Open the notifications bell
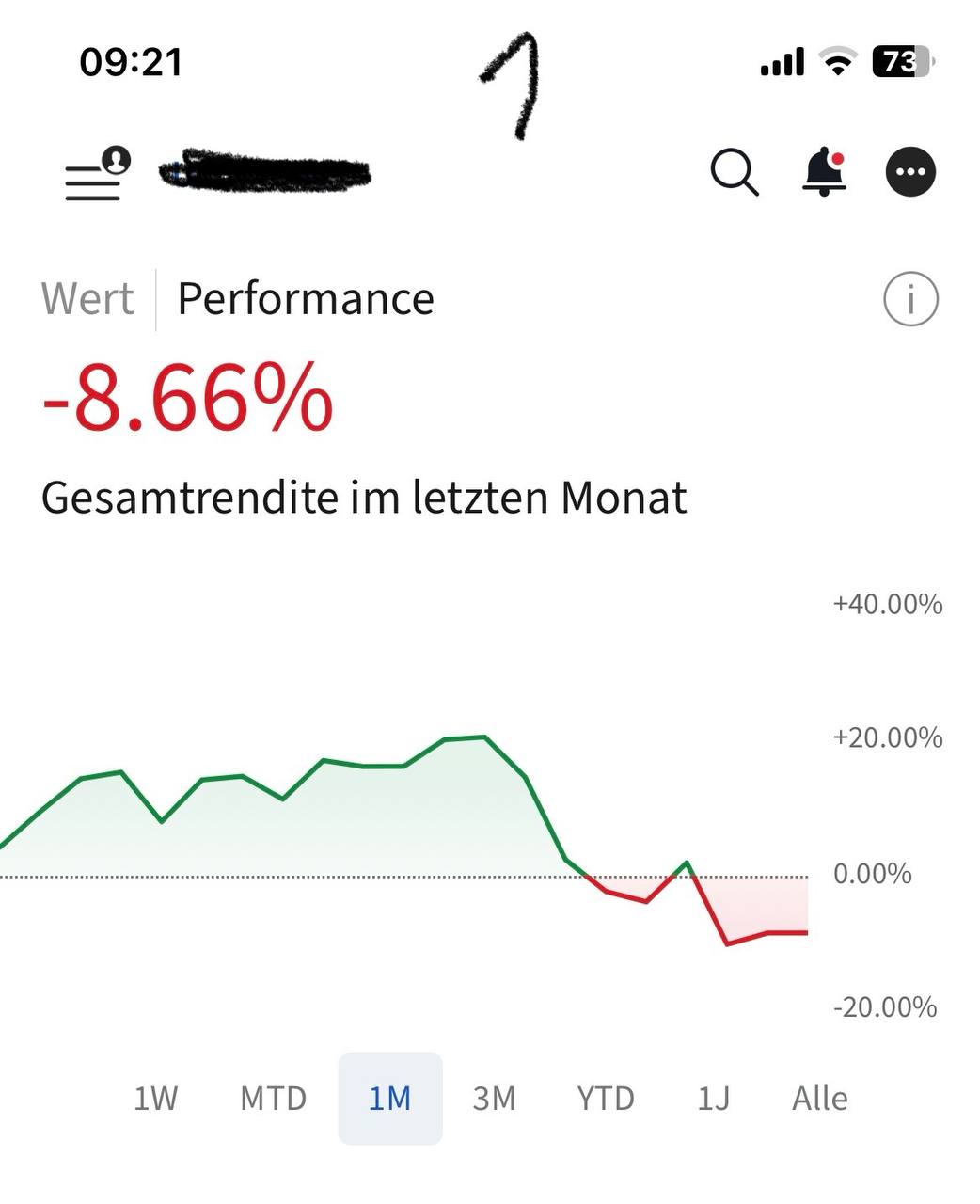 click(x=824, y=172)
